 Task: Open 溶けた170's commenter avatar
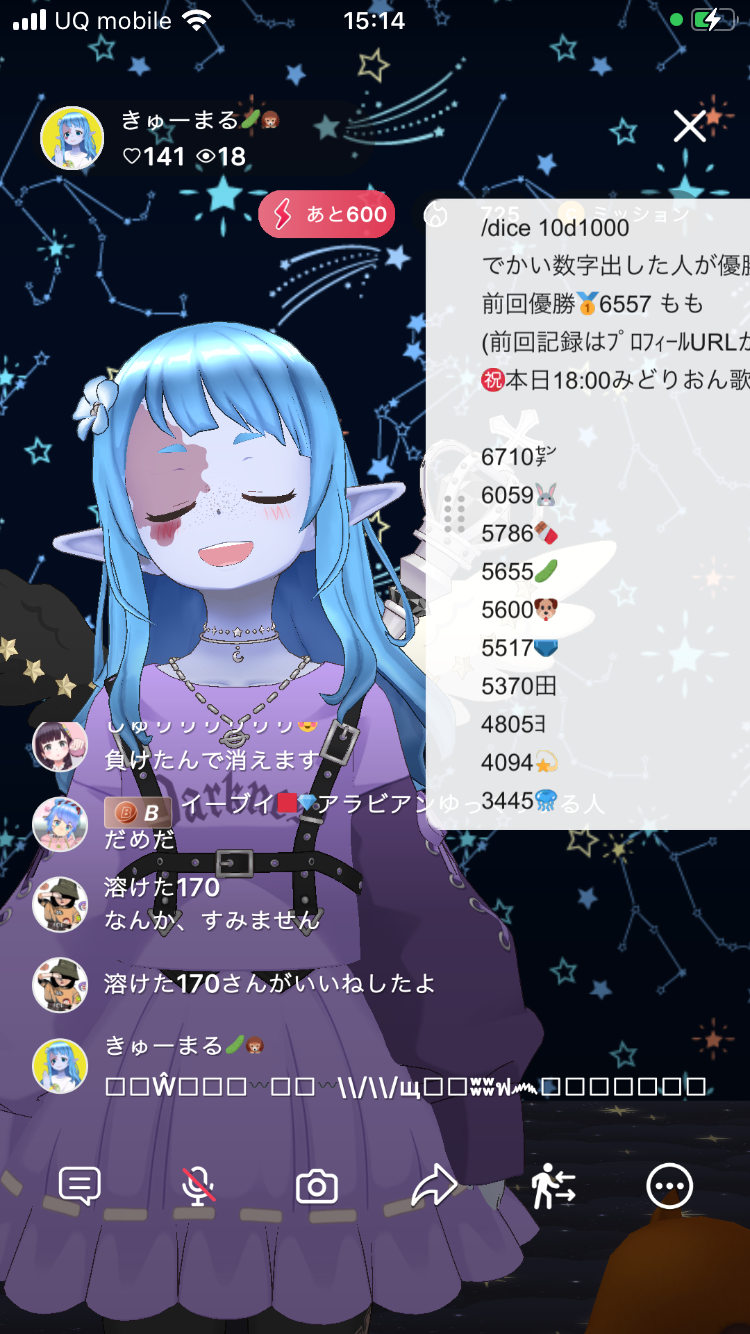tap(60, 905)
